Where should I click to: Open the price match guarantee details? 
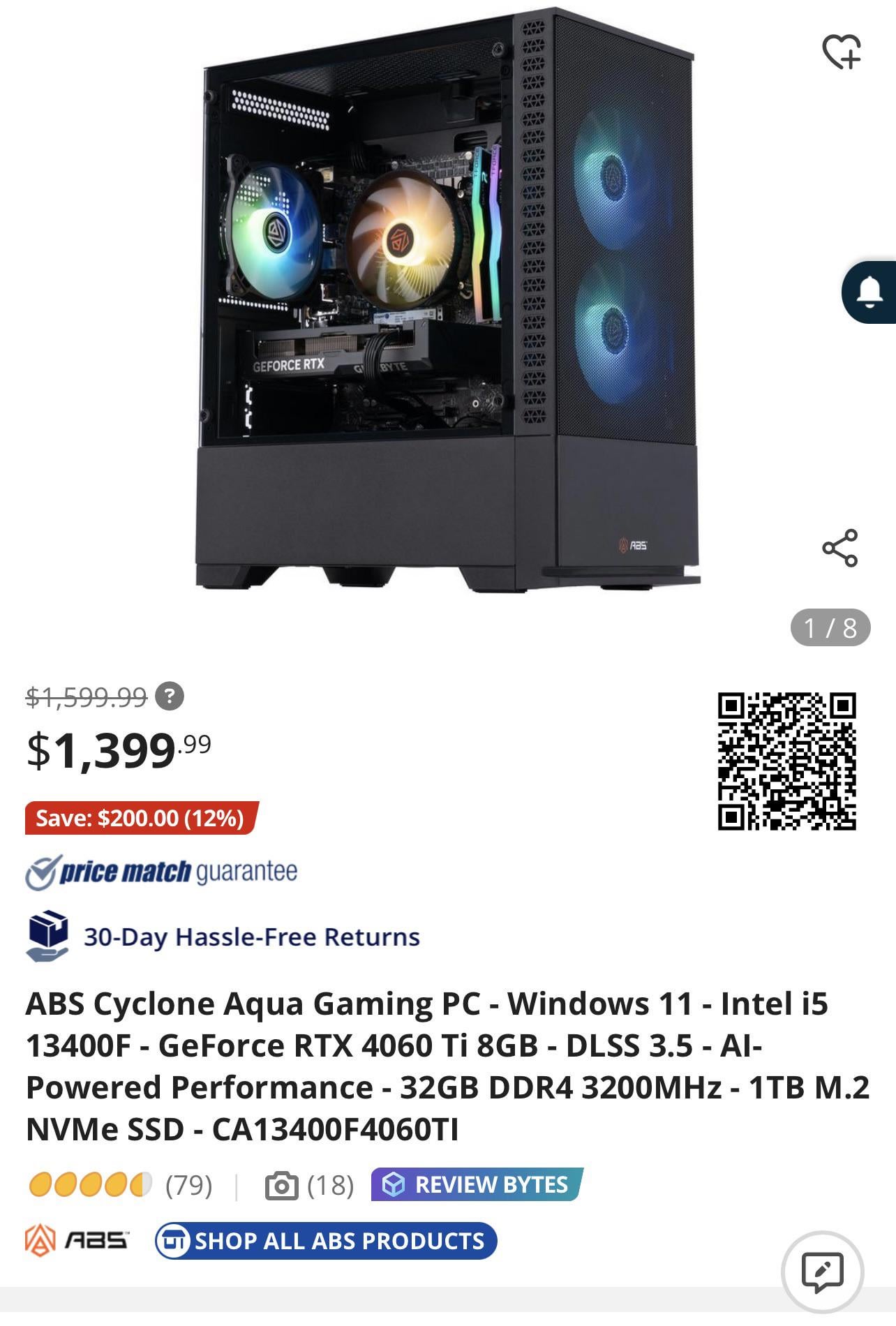162,872
